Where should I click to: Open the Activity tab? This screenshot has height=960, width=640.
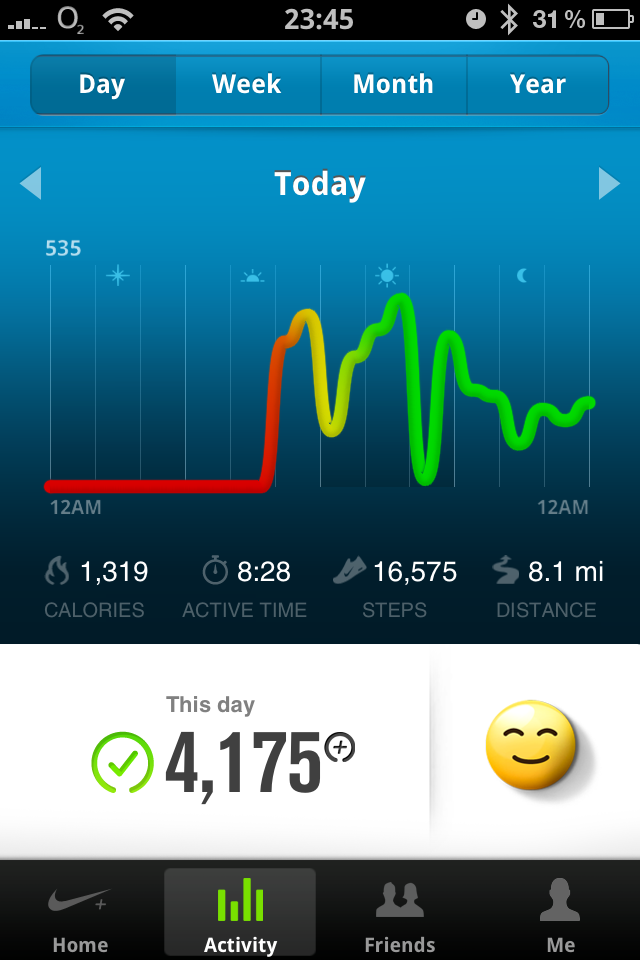pos(240,912)
